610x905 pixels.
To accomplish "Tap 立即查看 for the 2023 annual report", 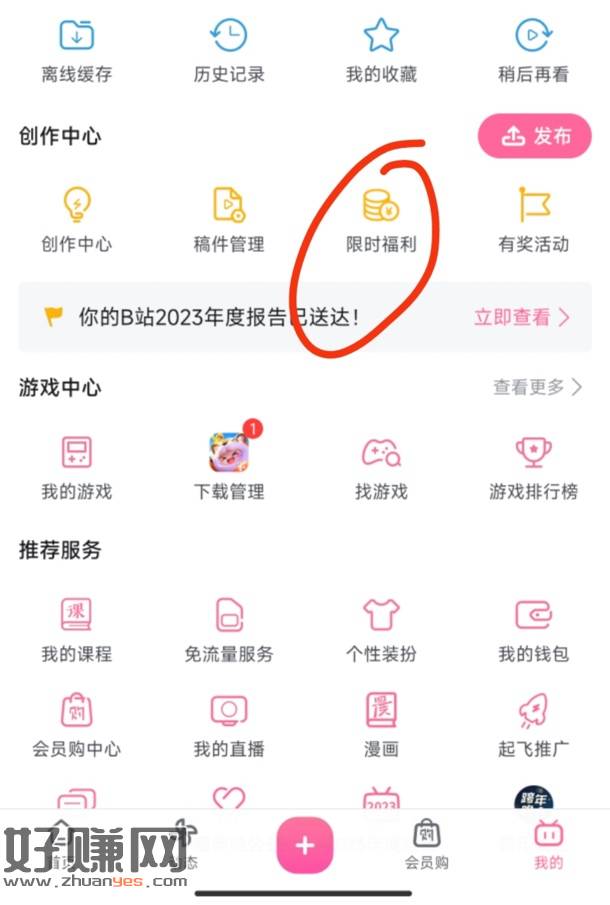I will point(522,317).
